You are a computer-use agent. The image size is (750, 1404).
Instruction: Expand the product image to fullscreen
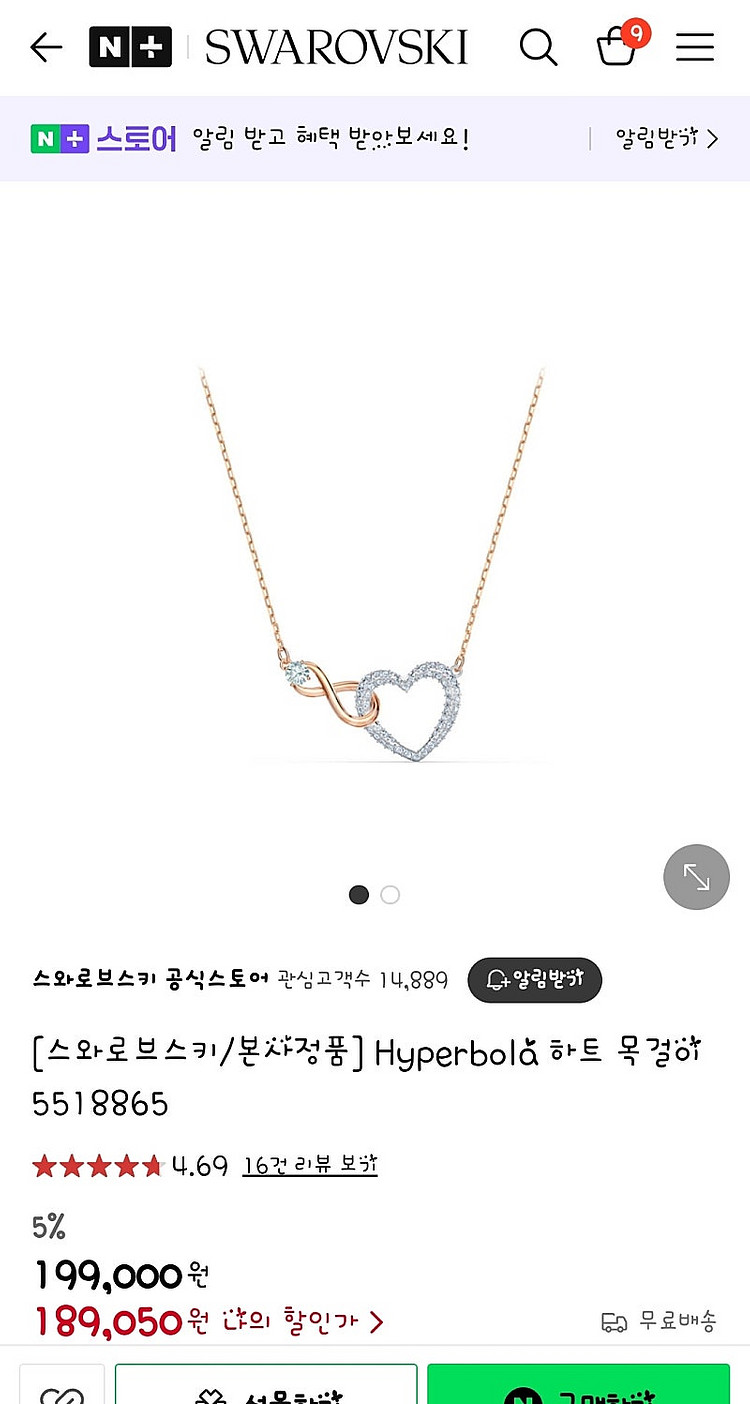click(696, 877)
